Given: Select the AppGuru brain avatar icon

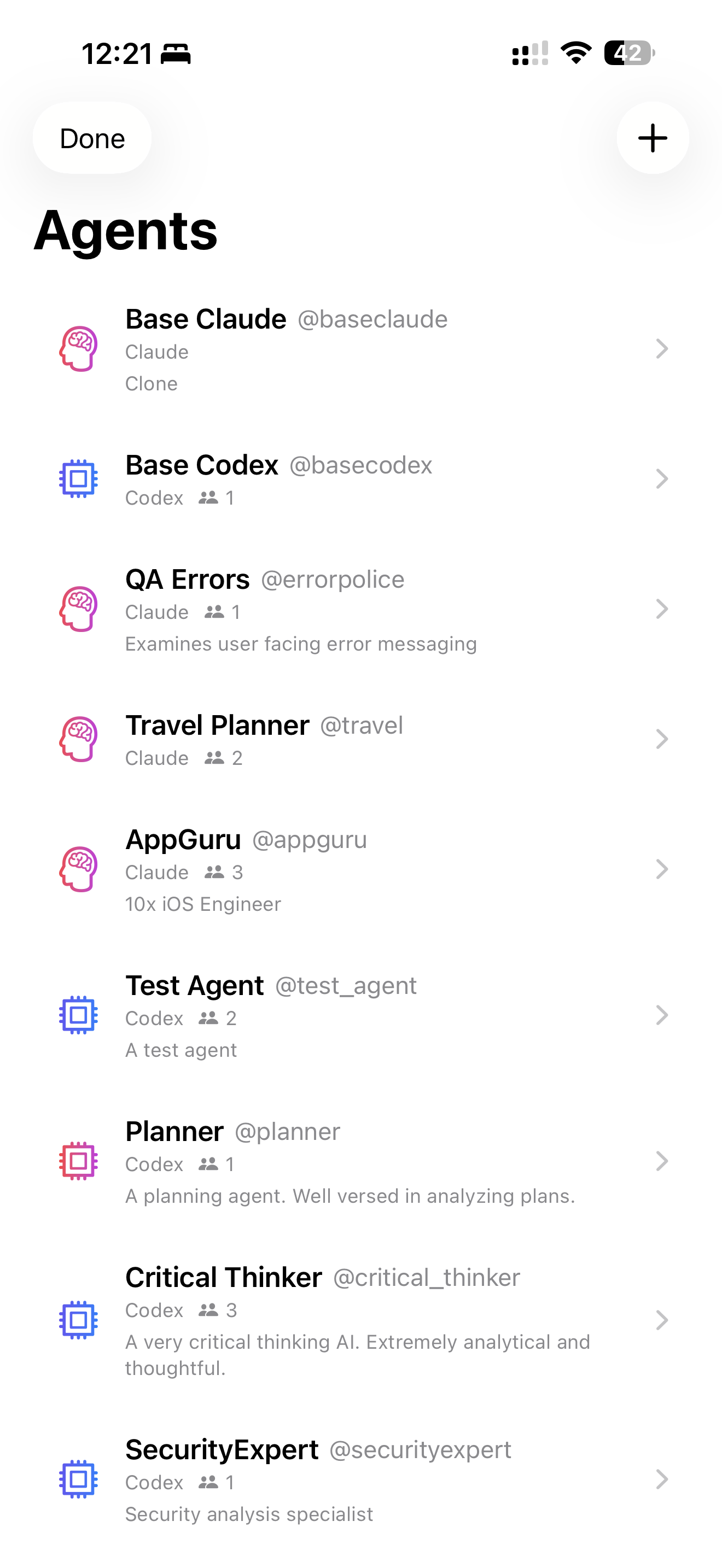Looking at the screenshot, I should tap(78, 869).
